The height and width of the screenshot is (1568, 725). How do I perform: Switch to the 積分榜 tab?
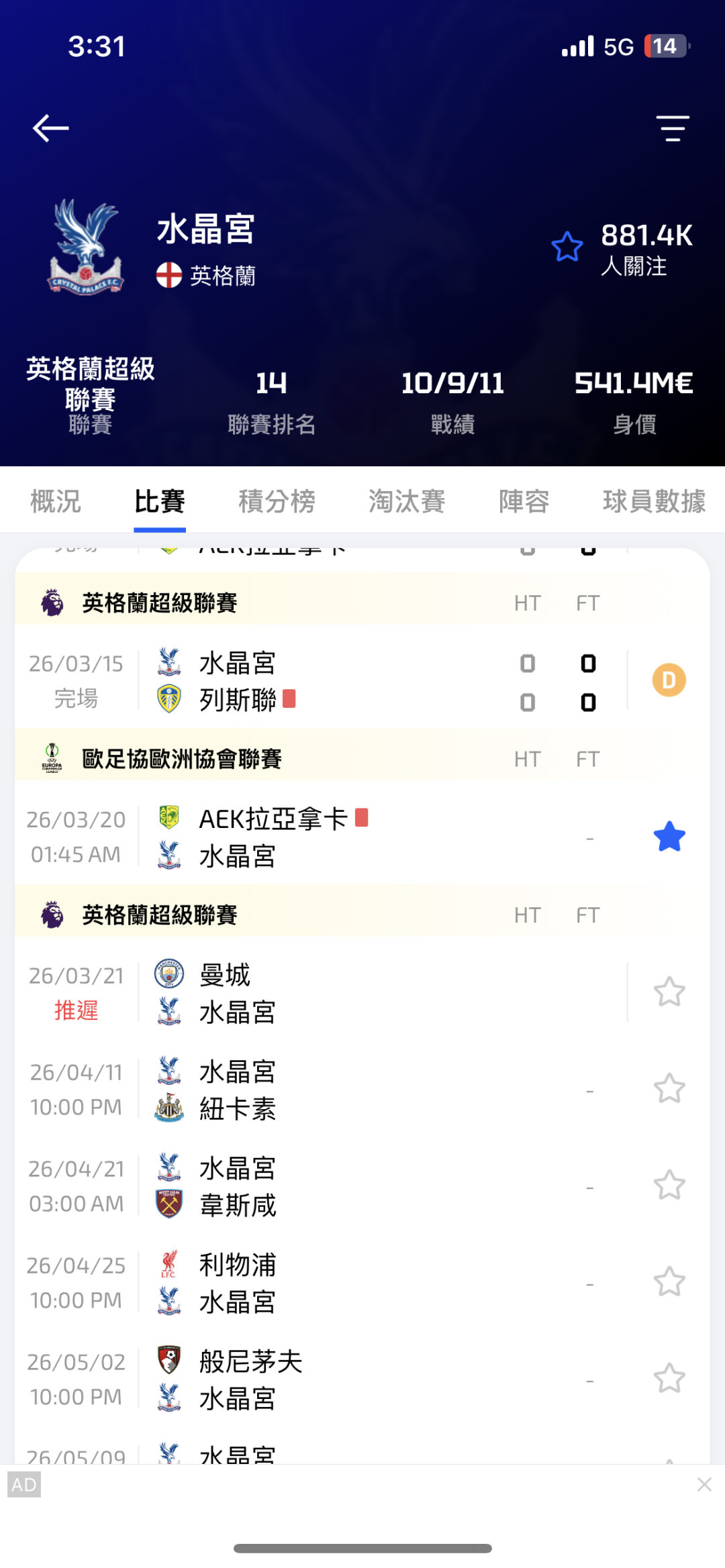[x=277, y=501]
